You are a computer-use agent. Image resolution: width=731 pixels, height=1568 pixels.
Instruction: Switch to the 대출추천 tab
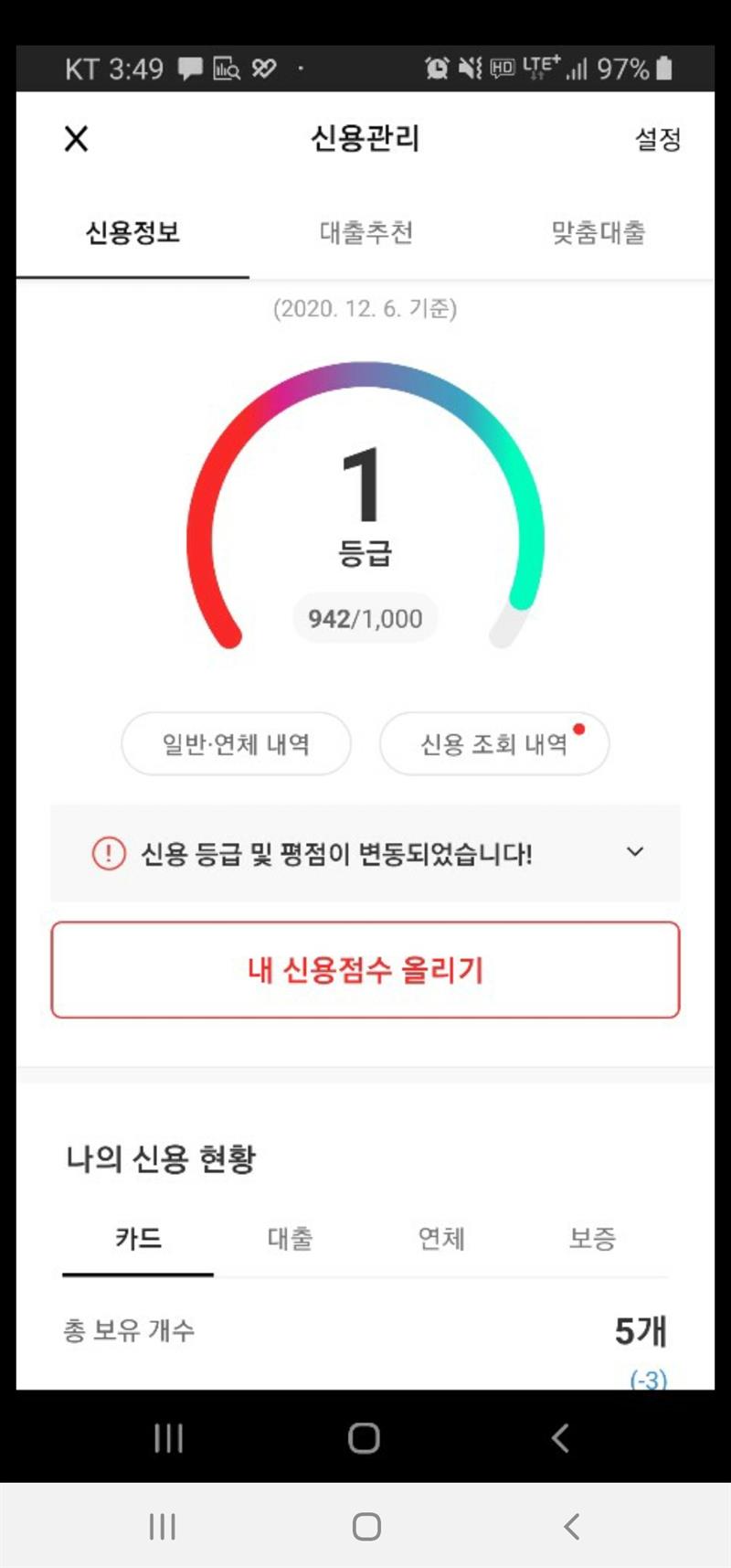[x=365, y=233]
